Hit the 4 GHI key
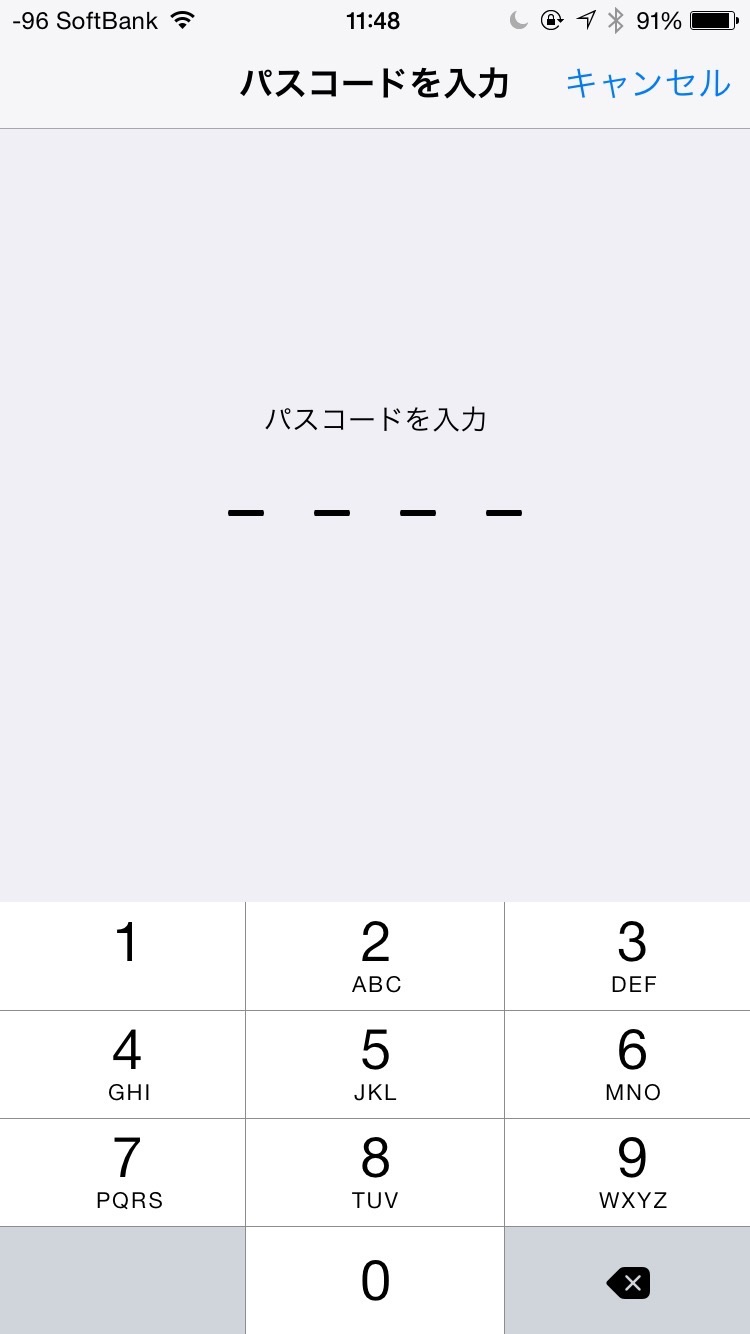This screenshot has width=750, height=1334. click(x=122, y=1064)
